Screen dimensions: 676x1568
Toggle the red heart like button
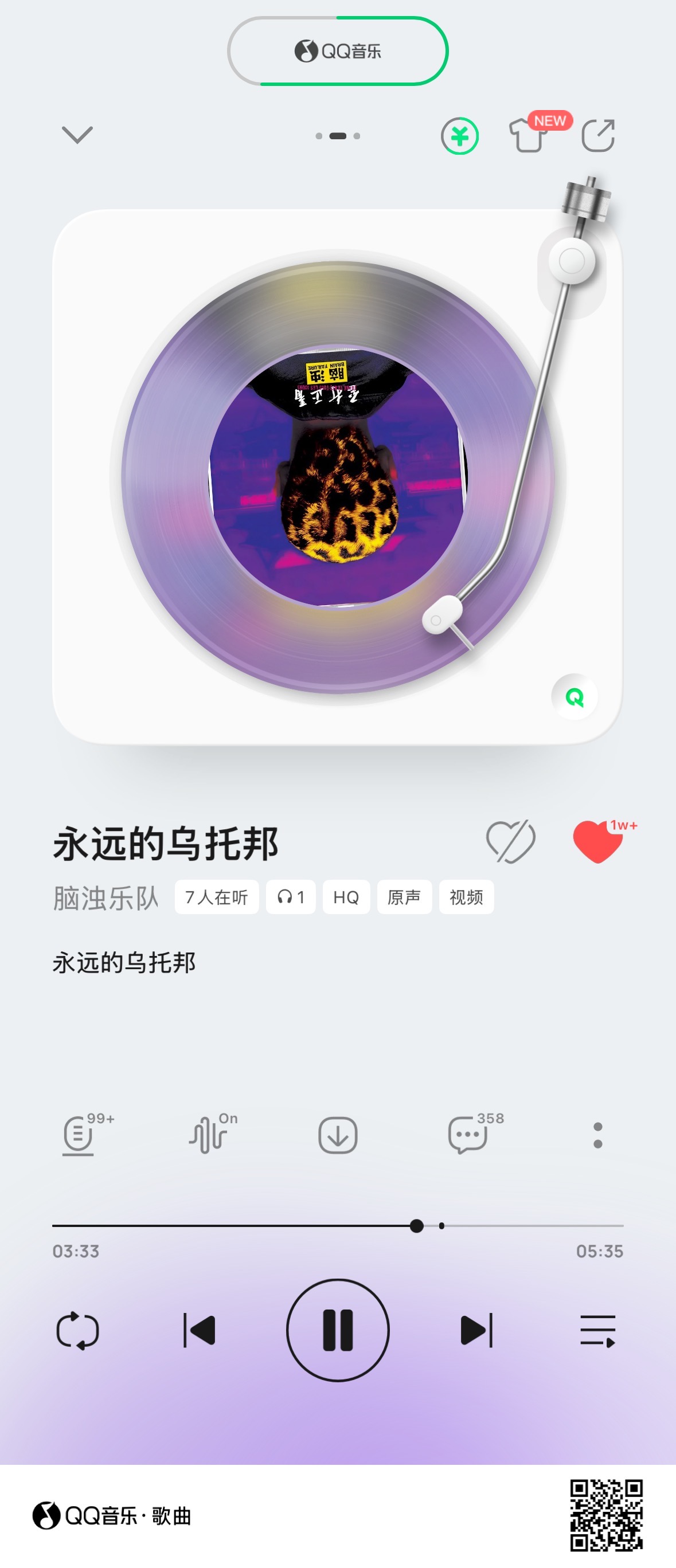[597, 842]
